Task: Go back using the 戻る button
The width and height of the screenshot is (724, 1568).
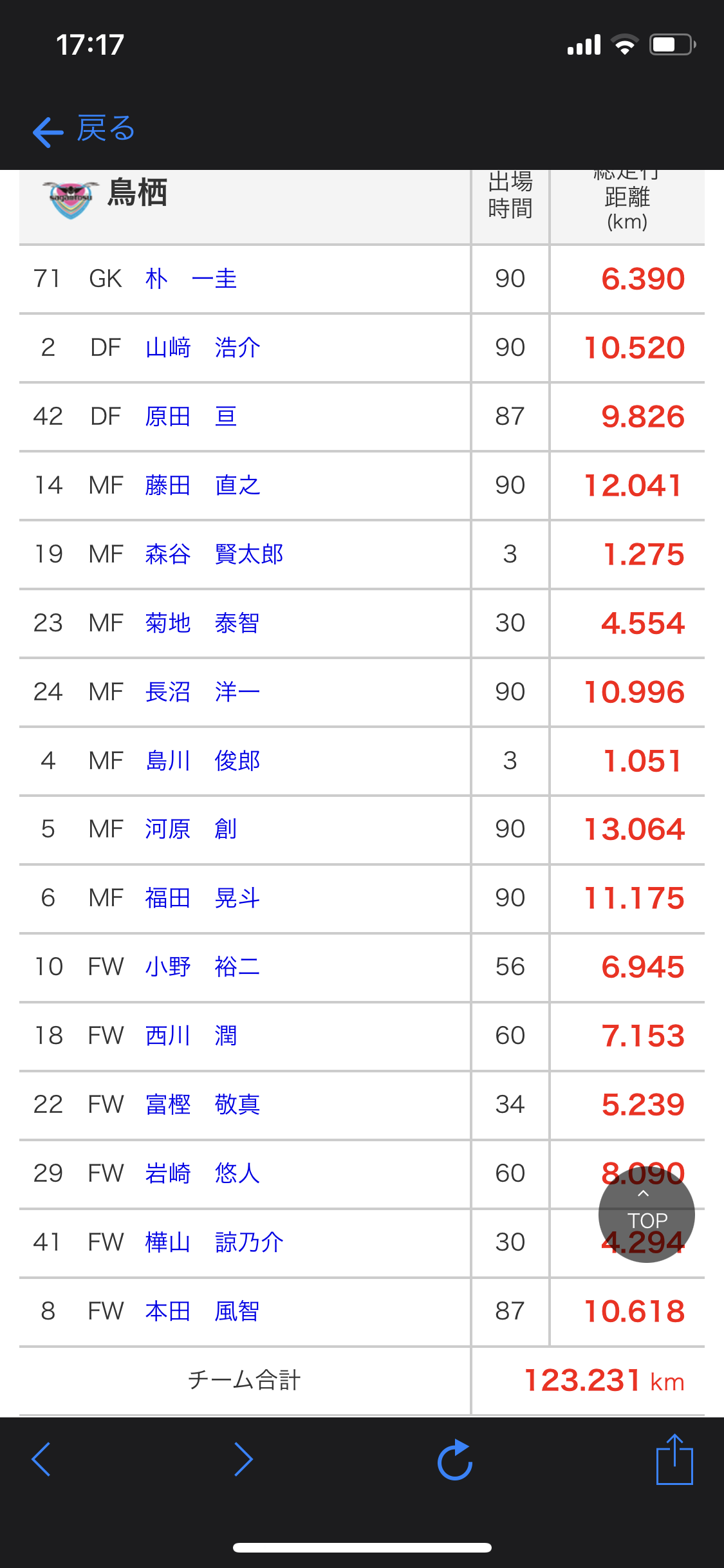Action: pos(84,129)
